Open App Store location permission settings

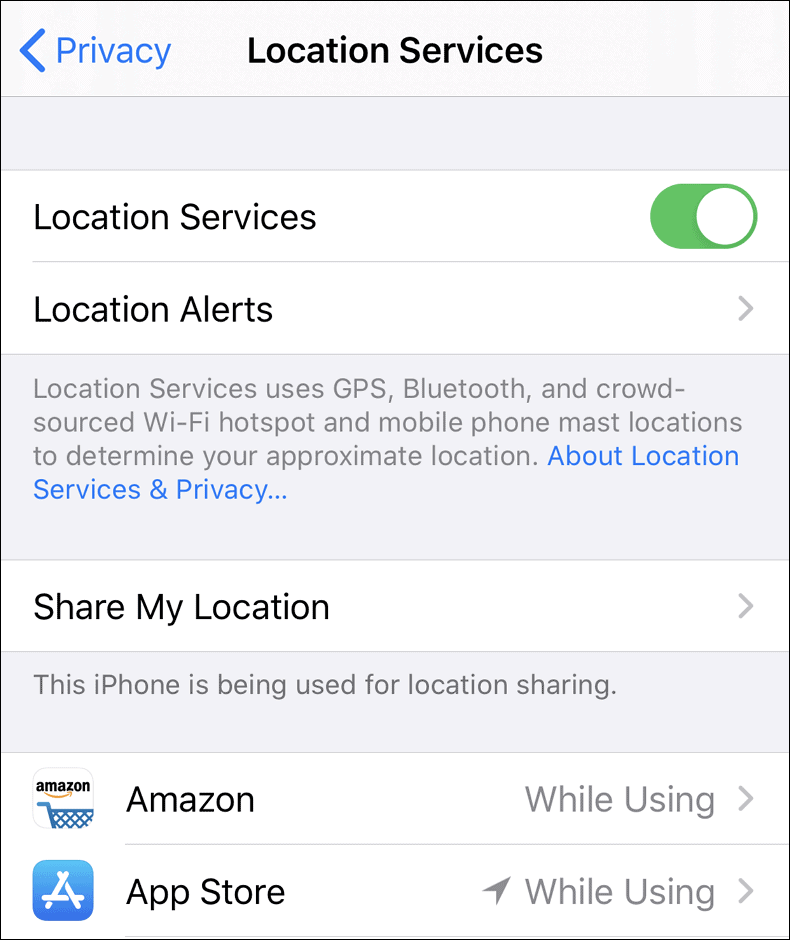(394, 891)
